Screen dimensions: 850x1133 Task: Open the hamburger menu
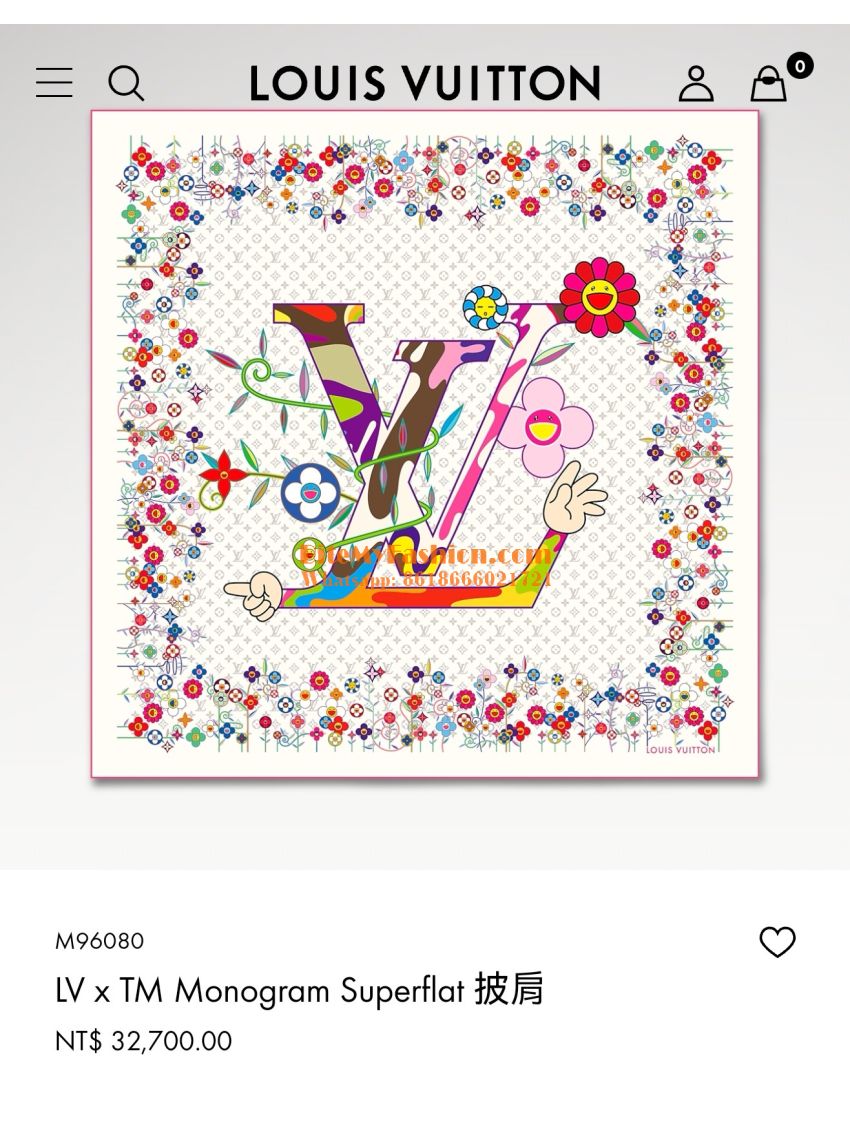point(54,82)
